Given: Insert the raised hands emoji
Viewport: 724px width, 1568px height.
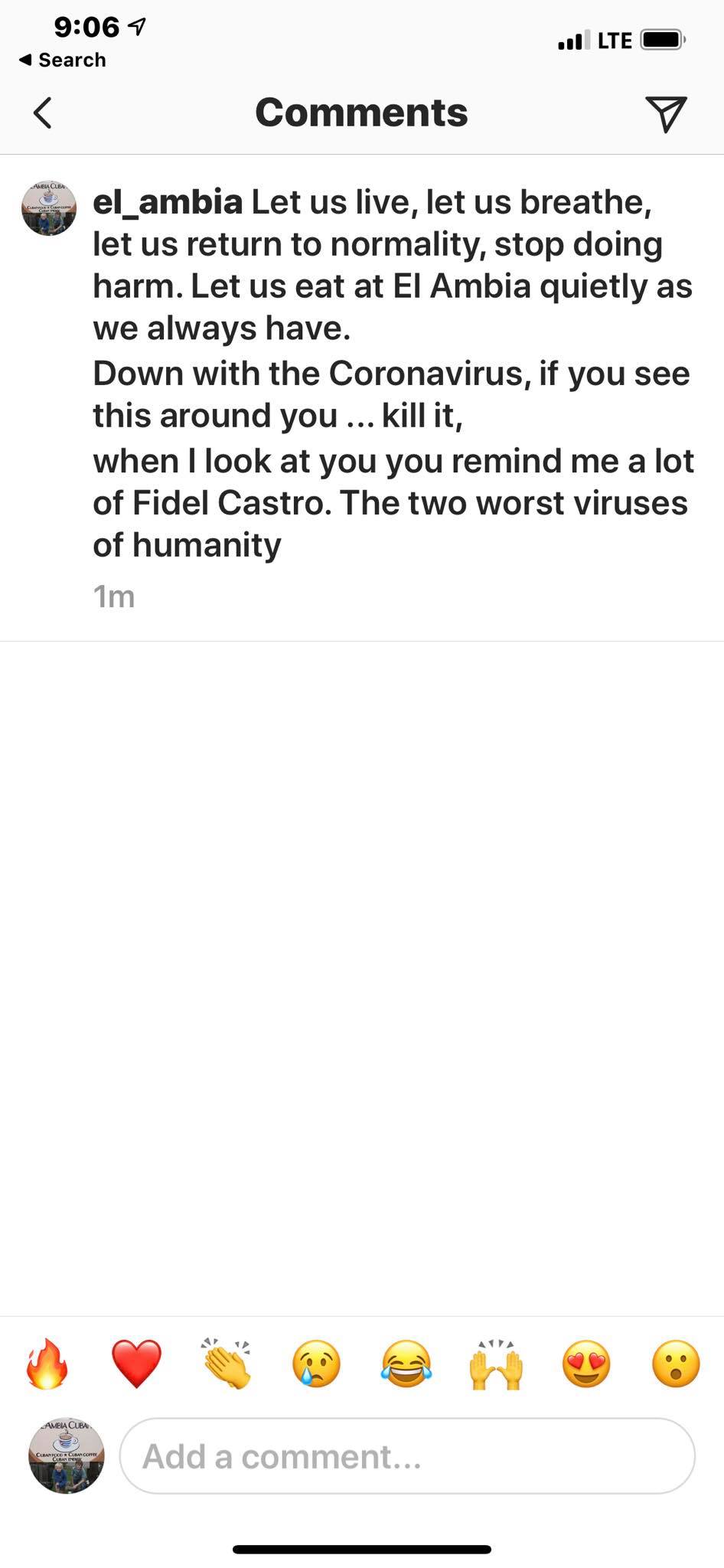Looking at the screenshot, I should 496,1364.
